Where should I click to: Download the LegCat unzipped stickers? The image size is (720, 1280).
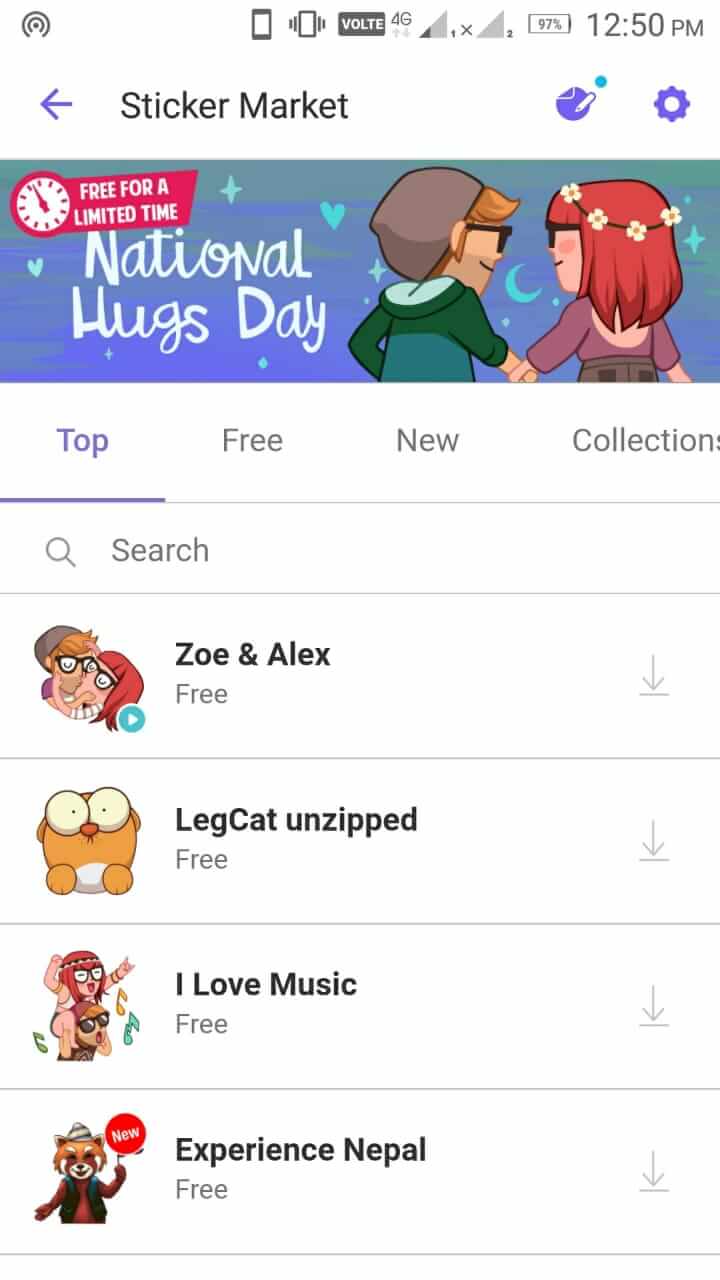(x=653, y=841)
